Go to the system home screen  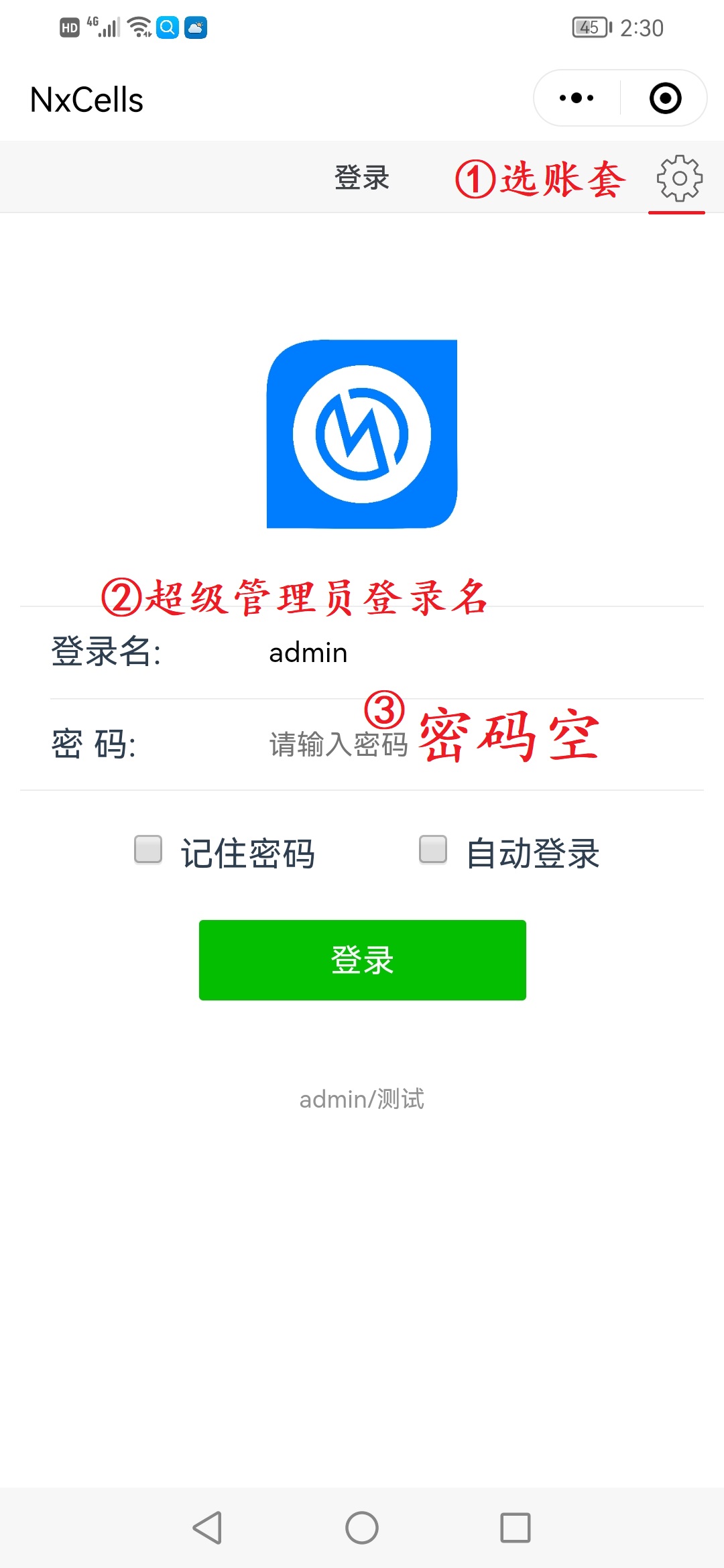[x=362, y=1528]
